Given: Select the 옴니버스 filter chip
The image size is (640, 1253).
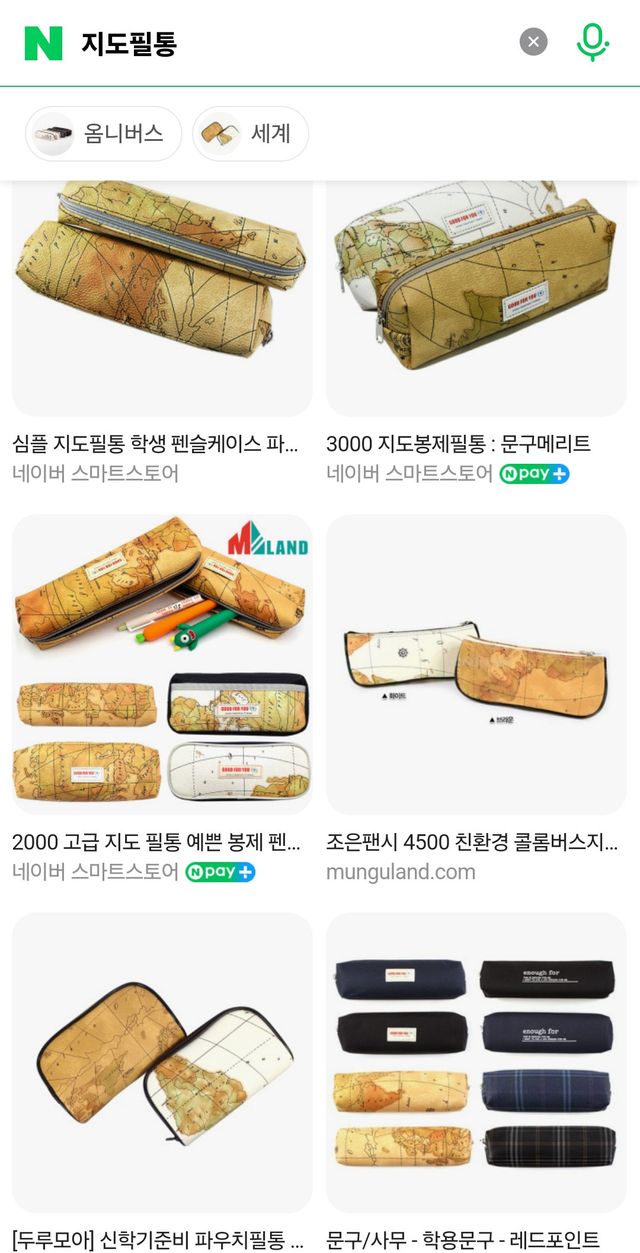Looking at the screenshot, I should pos(104,134).
